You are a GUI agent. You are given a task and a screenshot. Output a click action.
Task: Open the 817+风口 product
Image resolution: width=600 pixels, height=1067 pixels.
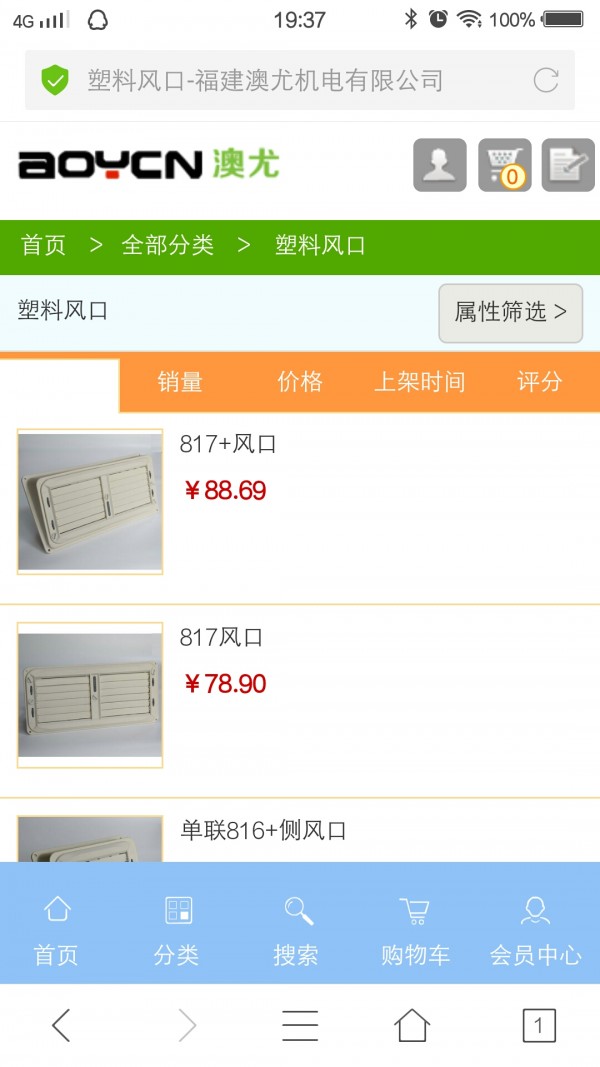point(228,445)
